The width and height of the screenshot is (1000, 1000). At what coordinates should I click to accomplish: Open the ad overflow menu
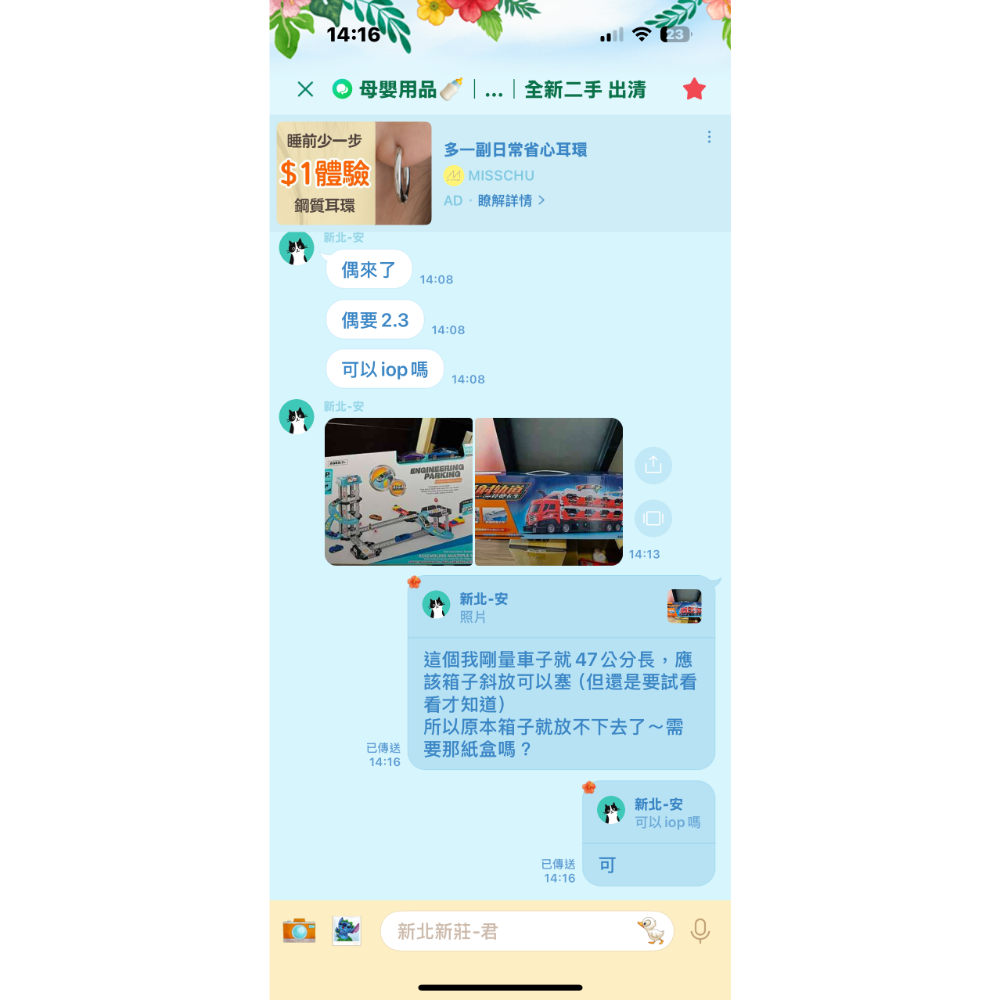pyautogui.click(x=709, y=137)
